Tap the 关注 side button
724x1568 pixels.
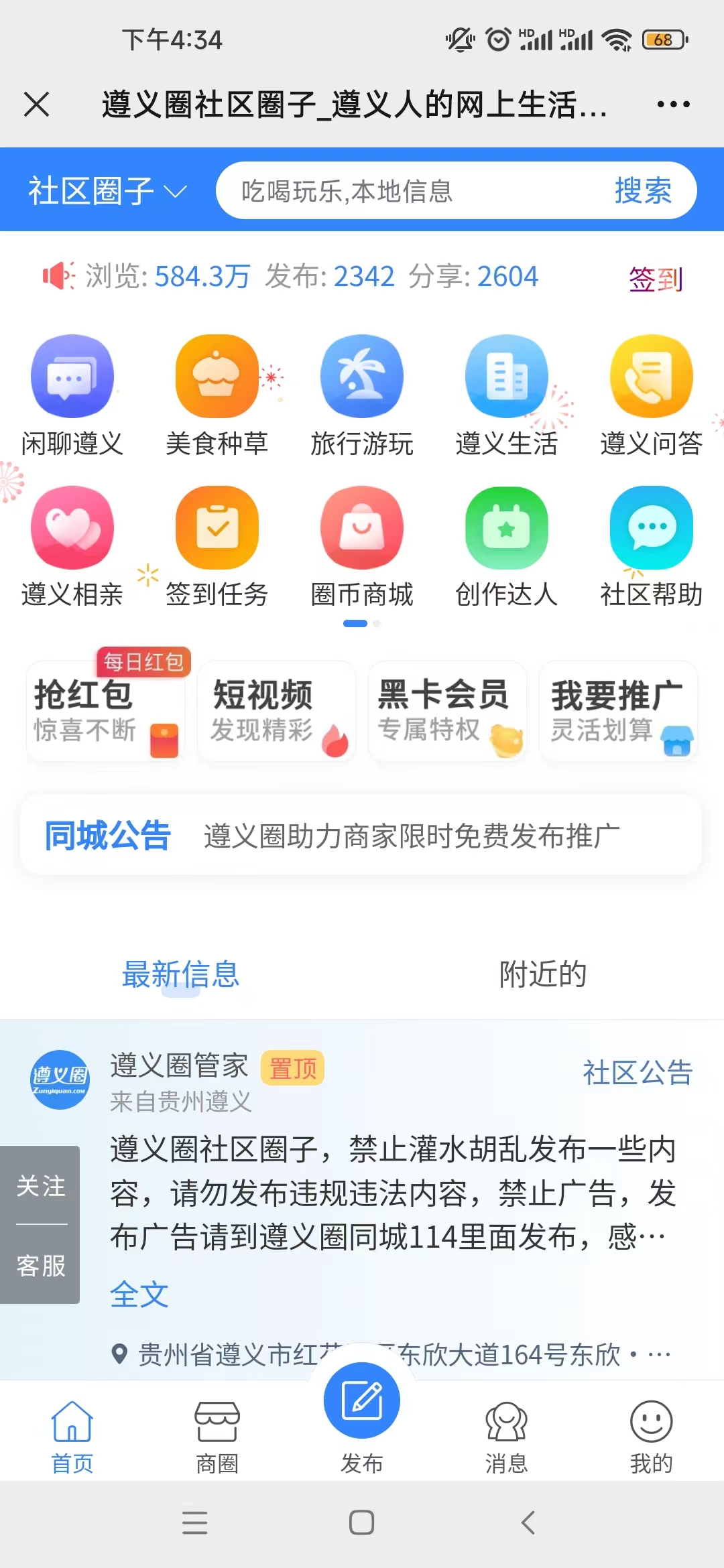click(40, 1186)
